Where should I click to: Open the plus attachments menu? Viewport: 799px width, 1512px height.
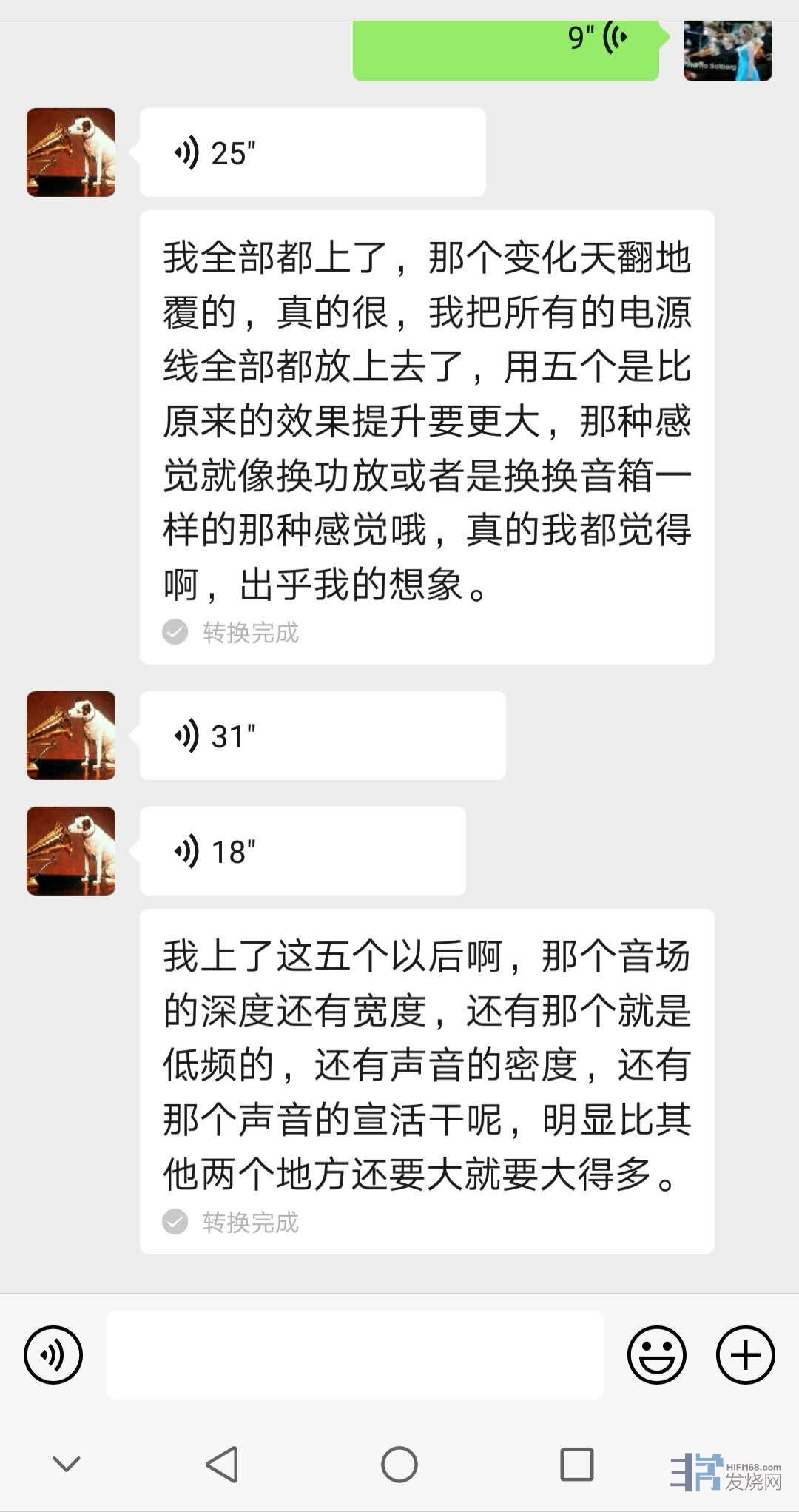click(x=745, y=1354)
